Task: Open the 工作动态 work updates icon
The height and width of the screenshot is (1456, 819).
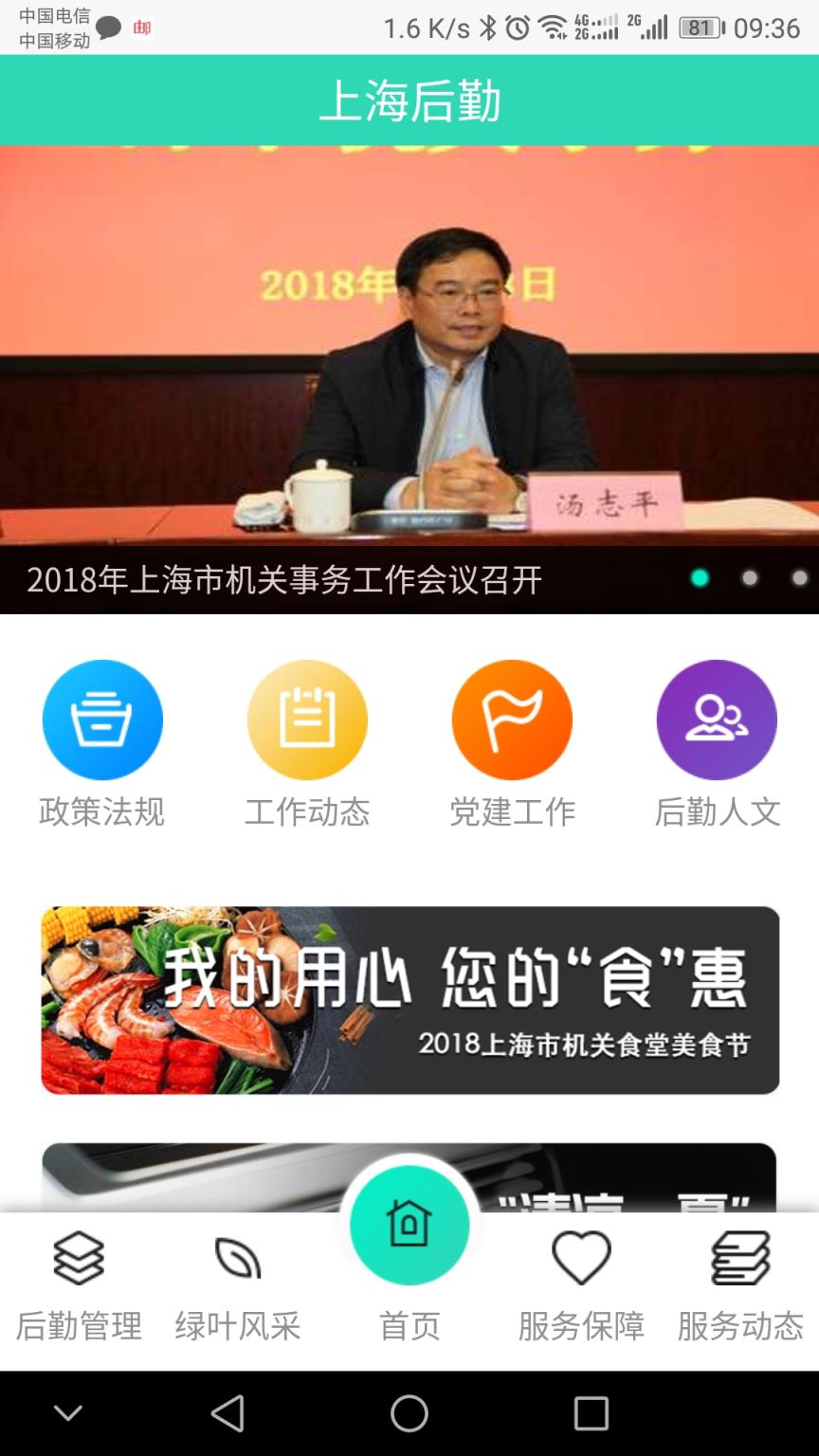Action: (307, 719)
